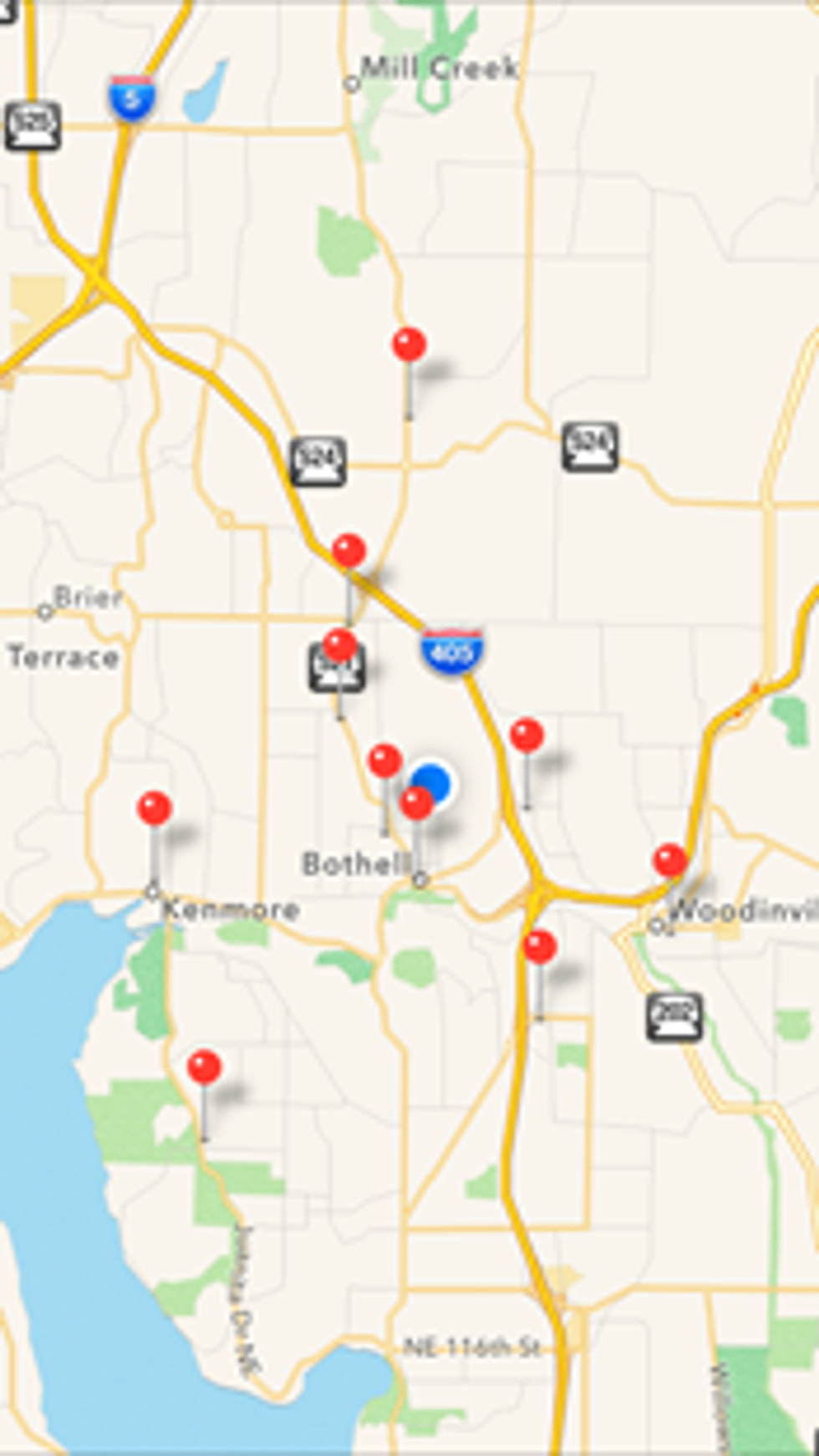Tap the pin overlapping the blue location dot

click(416, 803)
